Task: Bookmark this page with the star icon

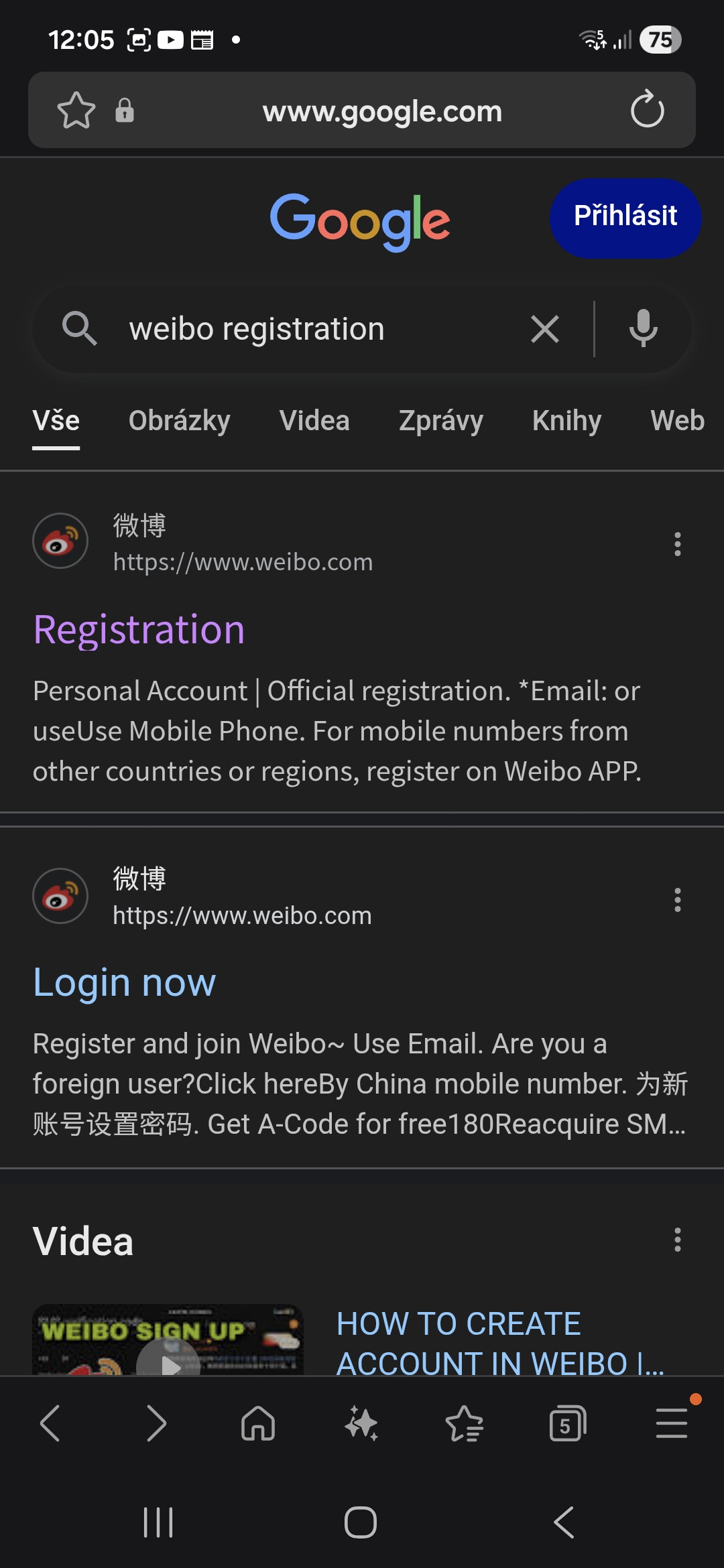Action: [76, 111]
